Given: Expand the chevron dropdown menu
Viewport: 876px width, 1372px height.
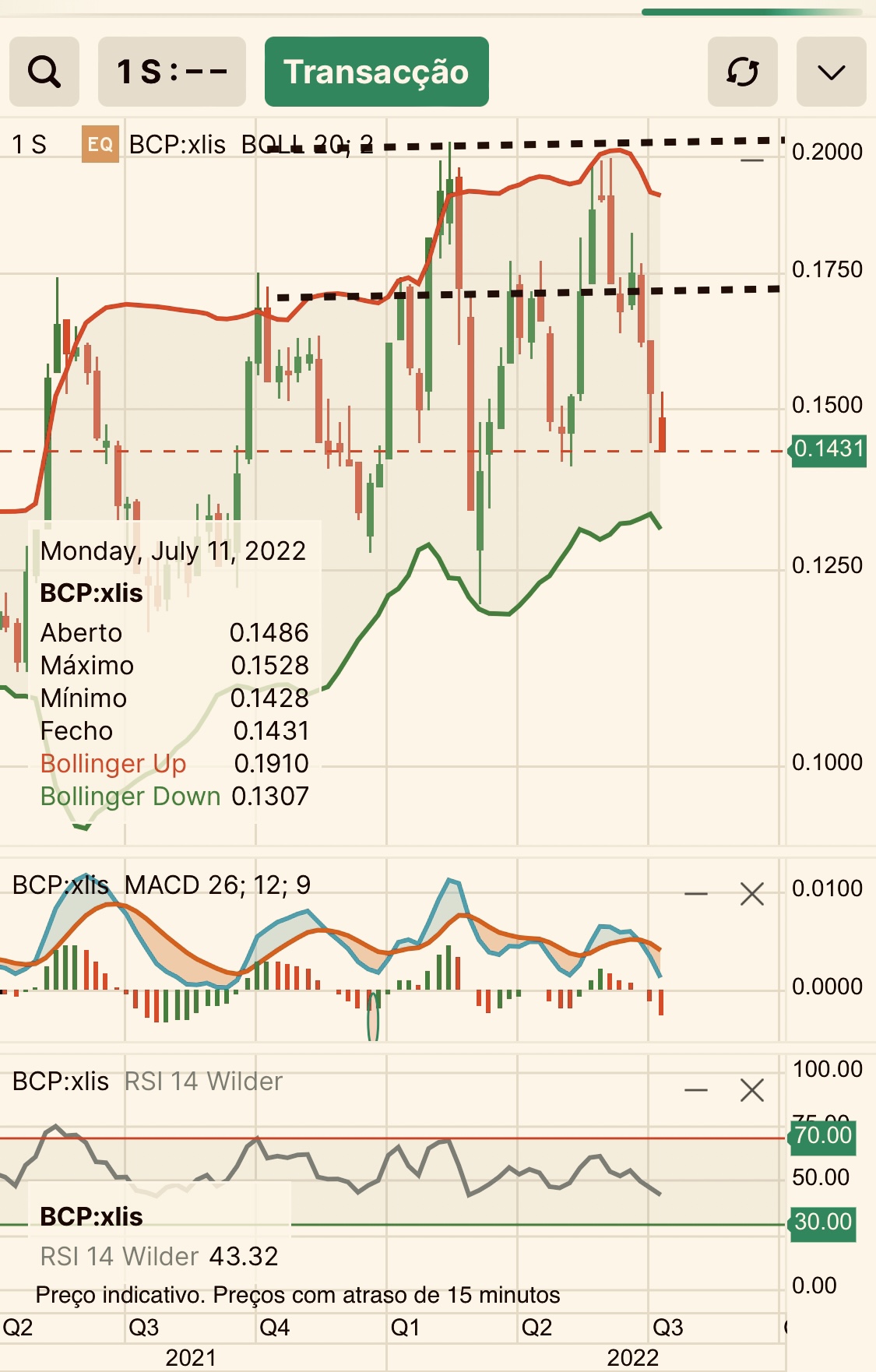Looking at the screenshot, I should click(831, 72).
